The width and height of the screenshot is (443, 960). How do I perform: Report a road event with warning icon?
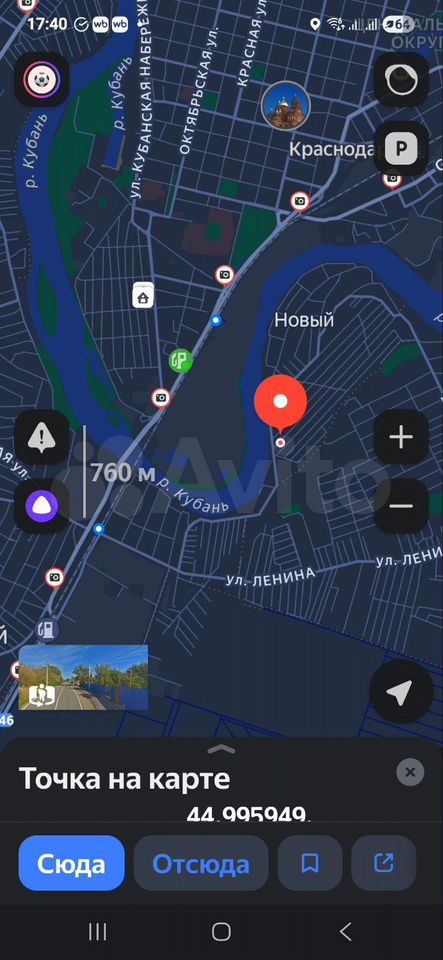(x=42, y=437)
